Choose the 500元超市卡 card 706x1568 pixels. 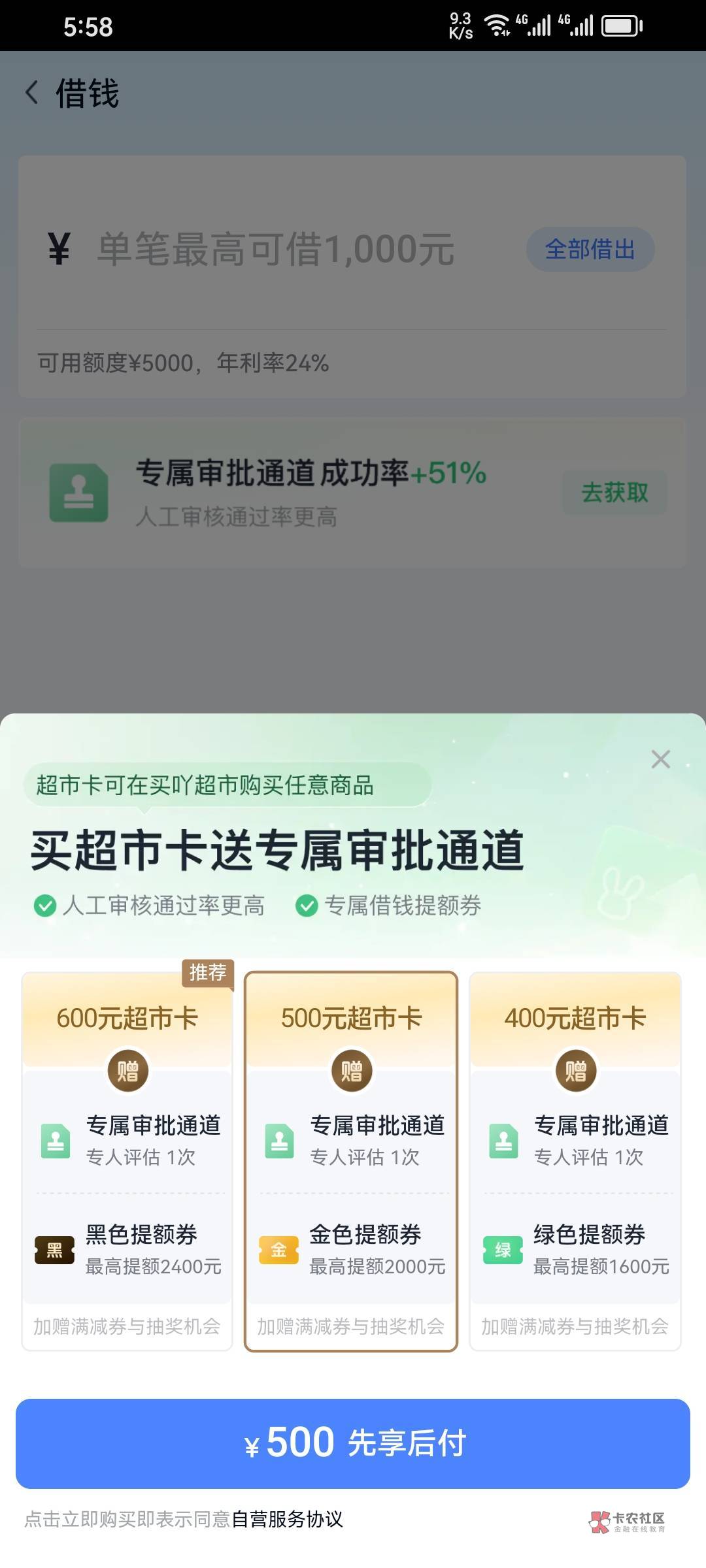point(351,1161)
